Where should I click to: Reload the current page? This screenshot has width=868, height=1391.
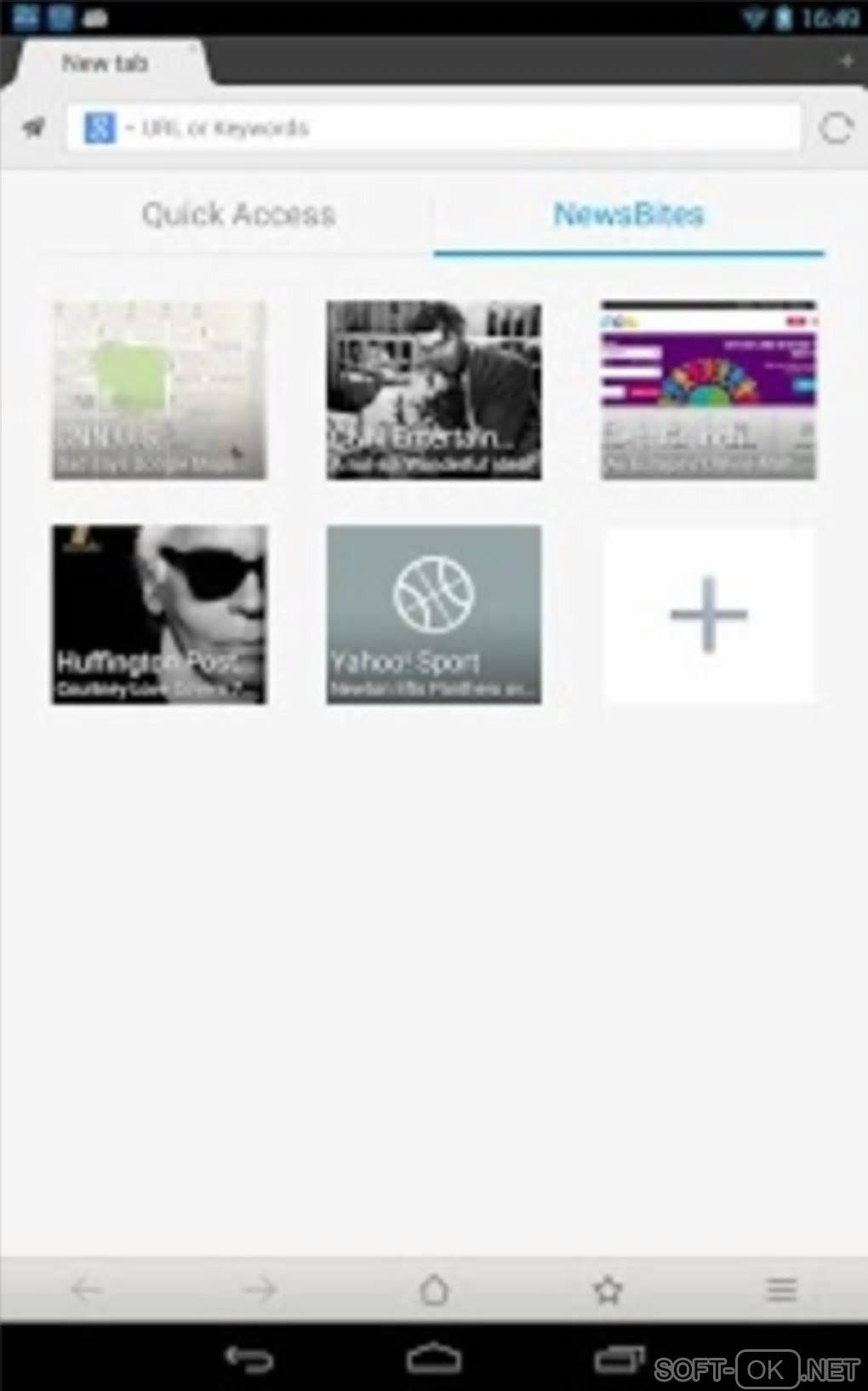tap(835, 129)
